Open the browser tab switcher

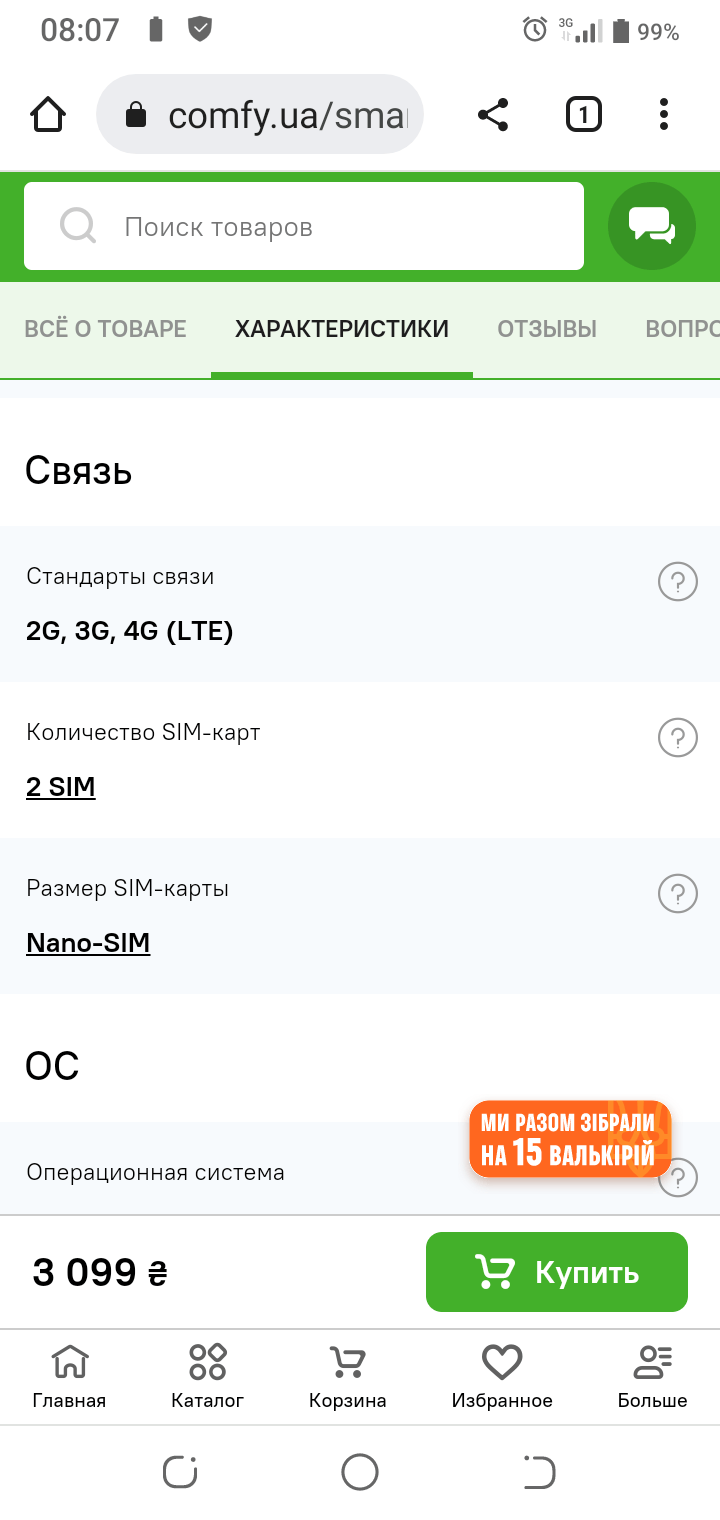point(584,115)
